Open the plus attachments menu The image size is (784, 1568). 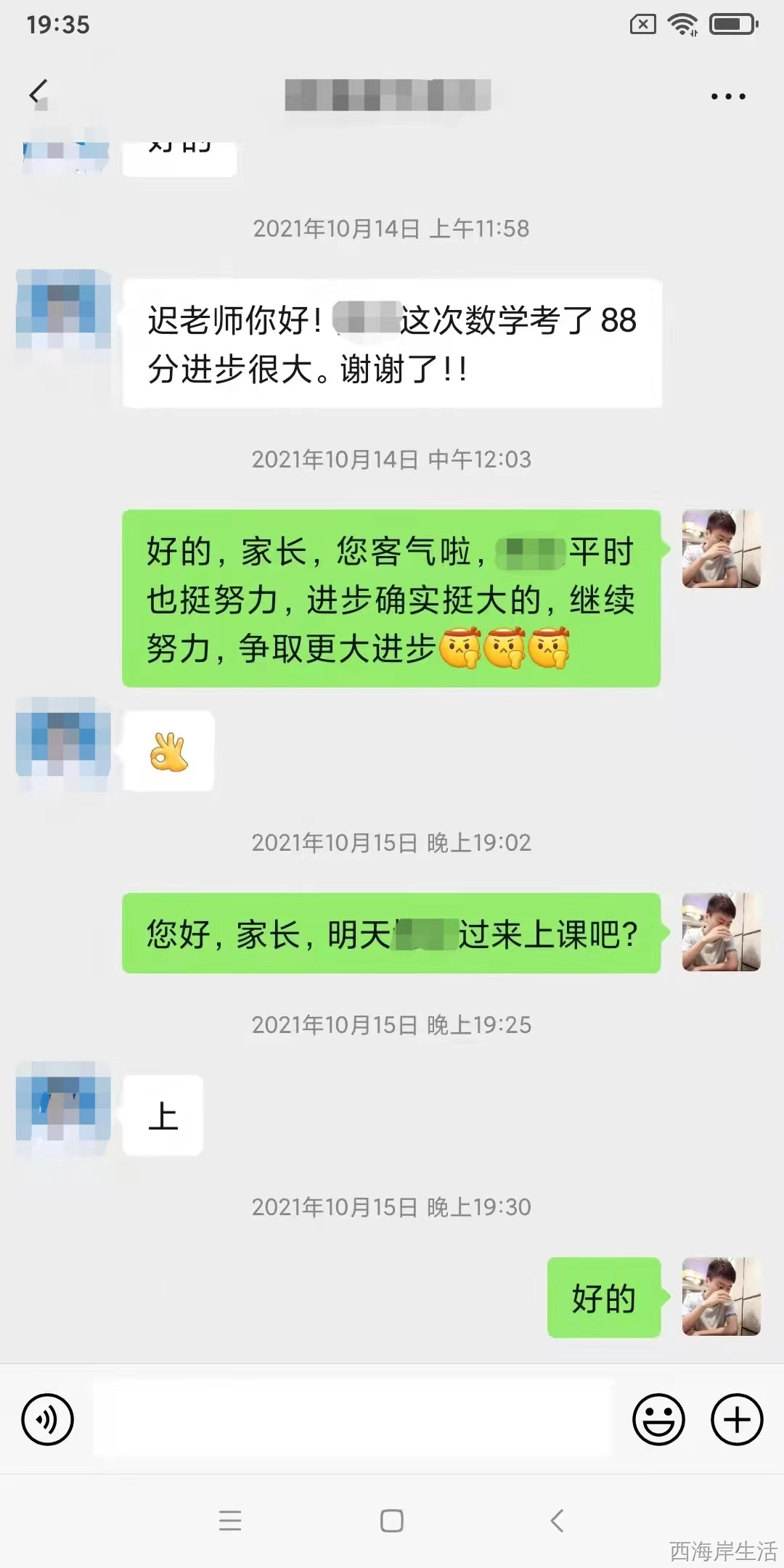[736, 1419]
